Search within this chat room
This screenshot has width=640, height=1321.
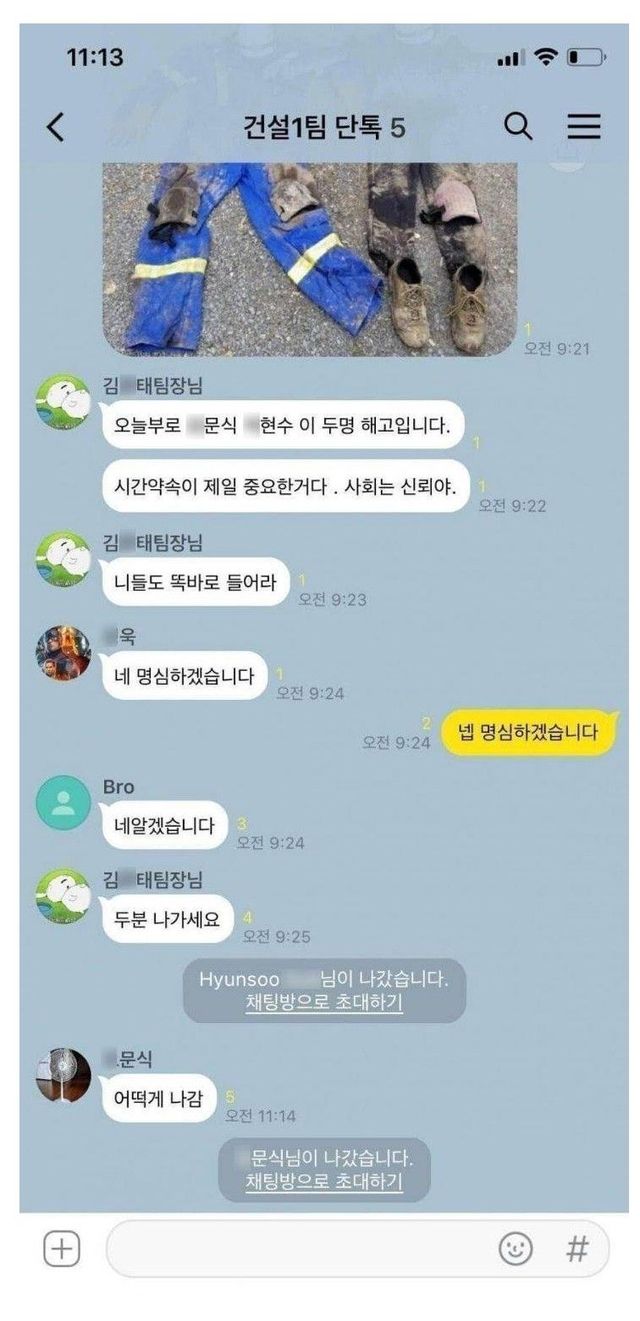click(517, 127)
